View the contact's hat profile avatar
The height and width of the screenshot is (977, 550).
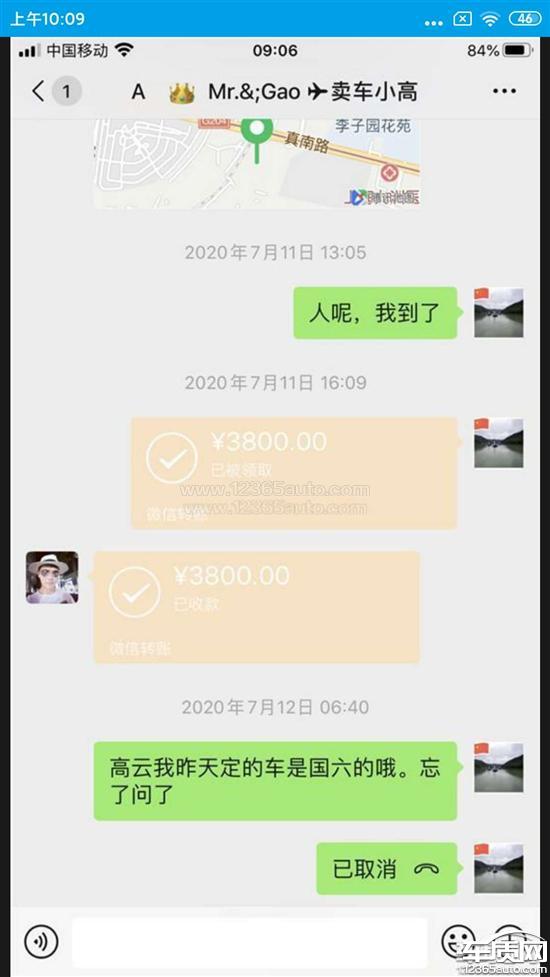(52, 578)
